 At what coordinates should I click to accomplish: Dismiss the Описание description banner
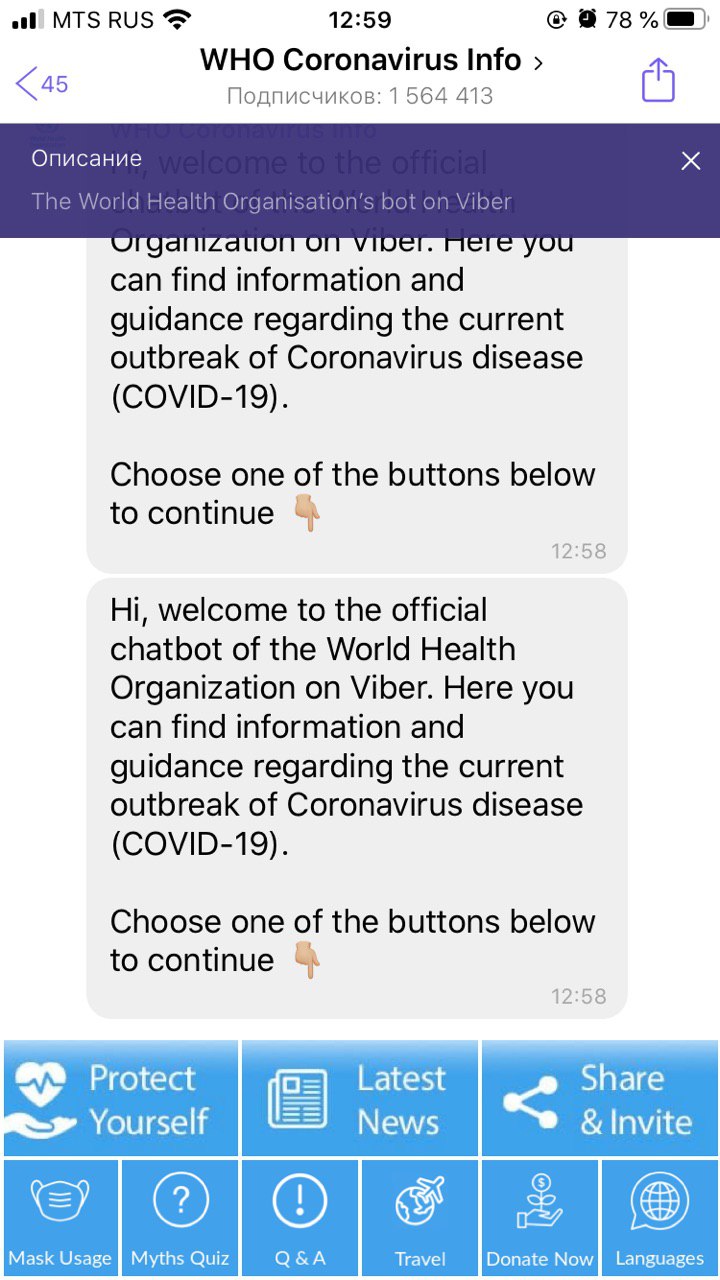pos(690,161)
